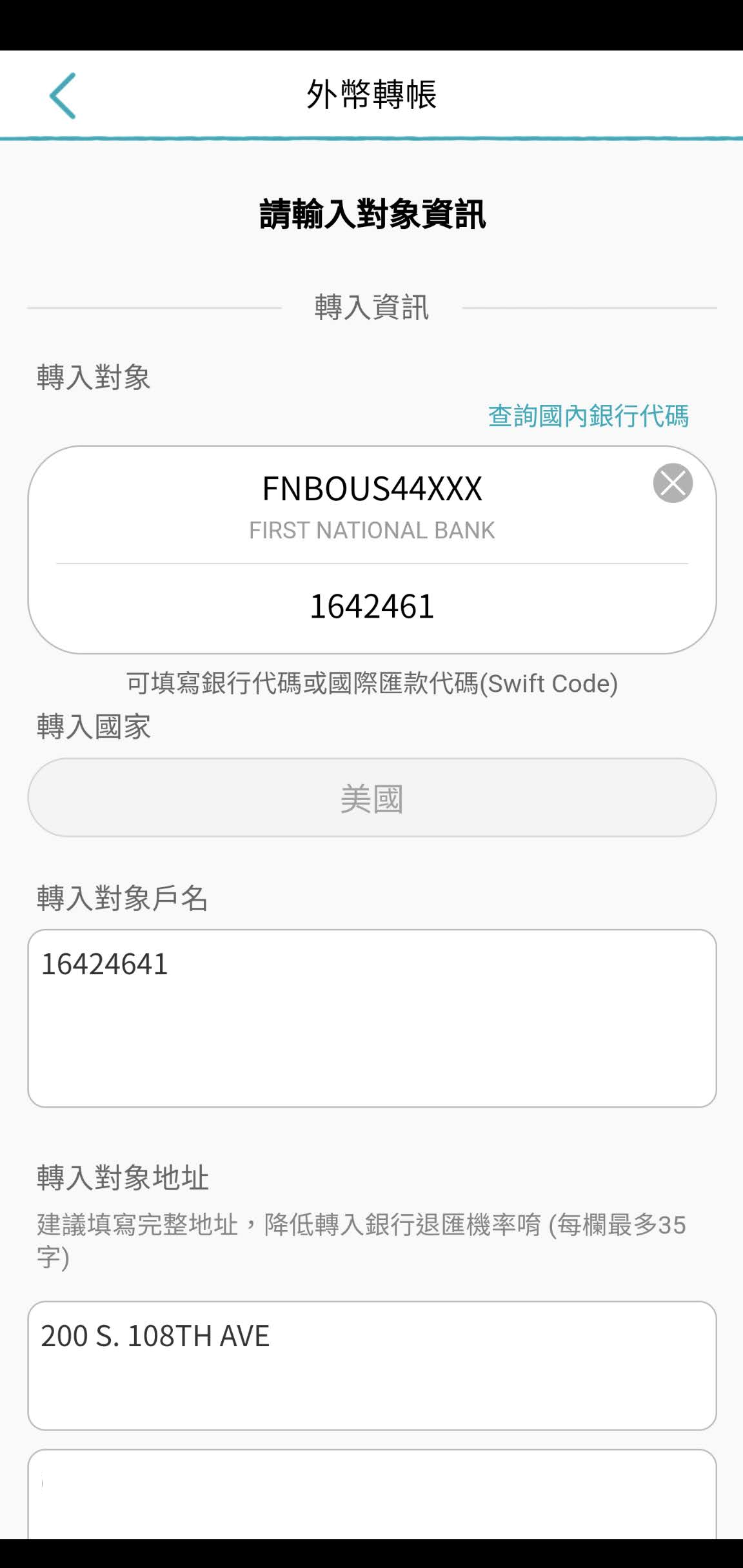Select the 轉入國家 field showing 美國
The height and width of the screenshot is (1568, 743).
click(371, 798)
